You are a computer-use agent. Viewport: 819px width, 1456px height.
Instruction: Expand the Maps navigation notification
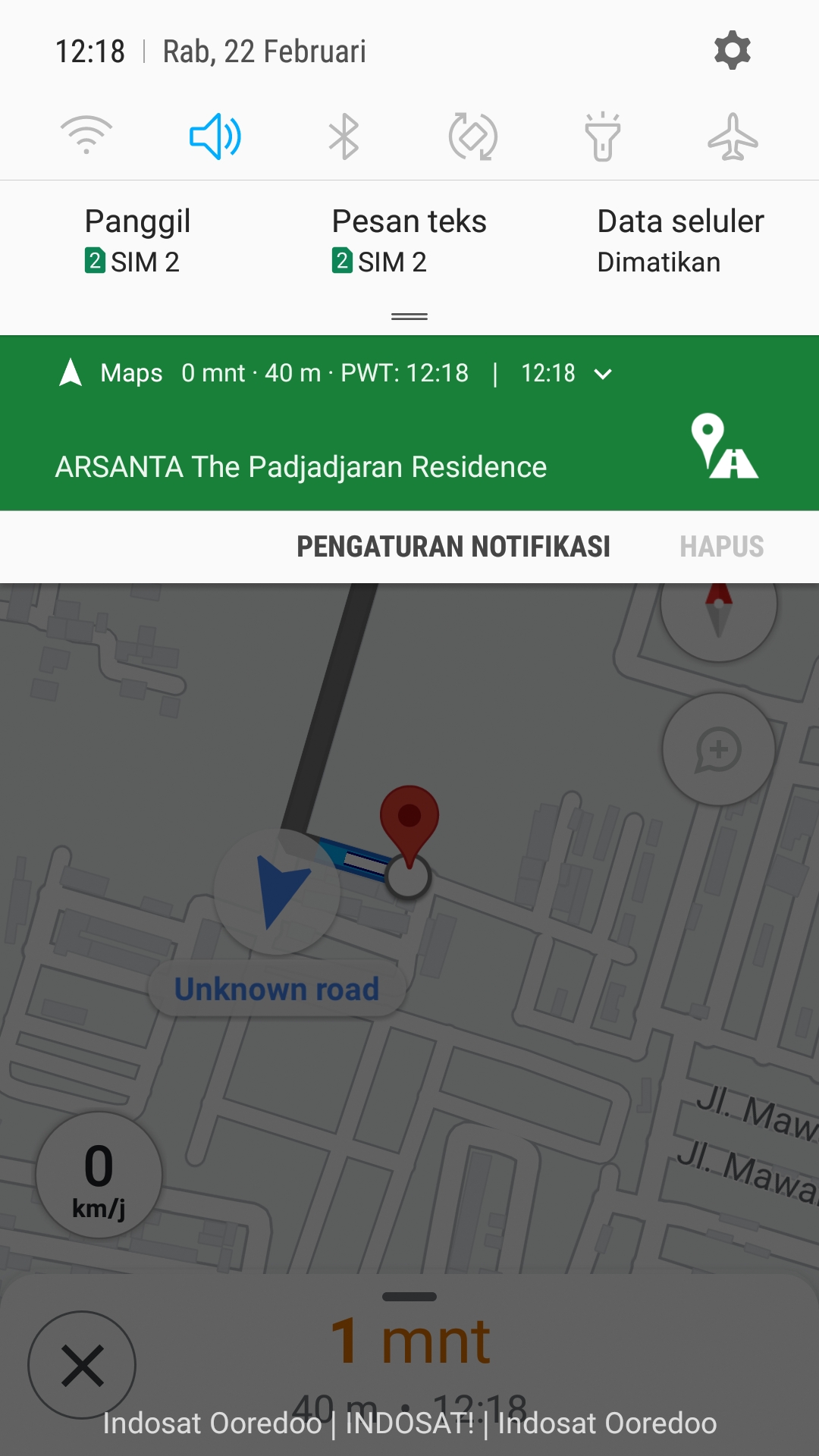click(x=603, y=374)
